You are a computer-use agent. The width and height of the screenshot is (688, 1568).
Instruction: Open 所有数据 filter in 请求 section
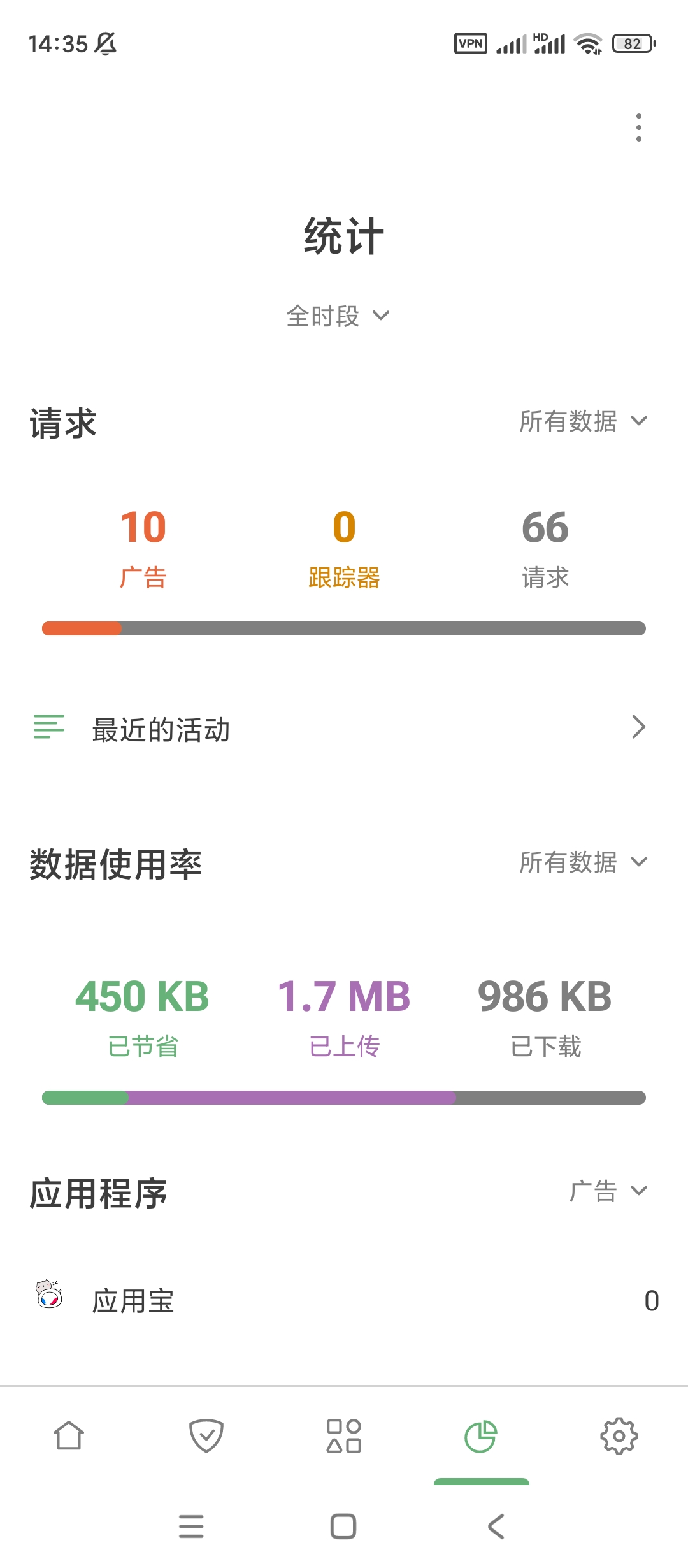(583, 421)
